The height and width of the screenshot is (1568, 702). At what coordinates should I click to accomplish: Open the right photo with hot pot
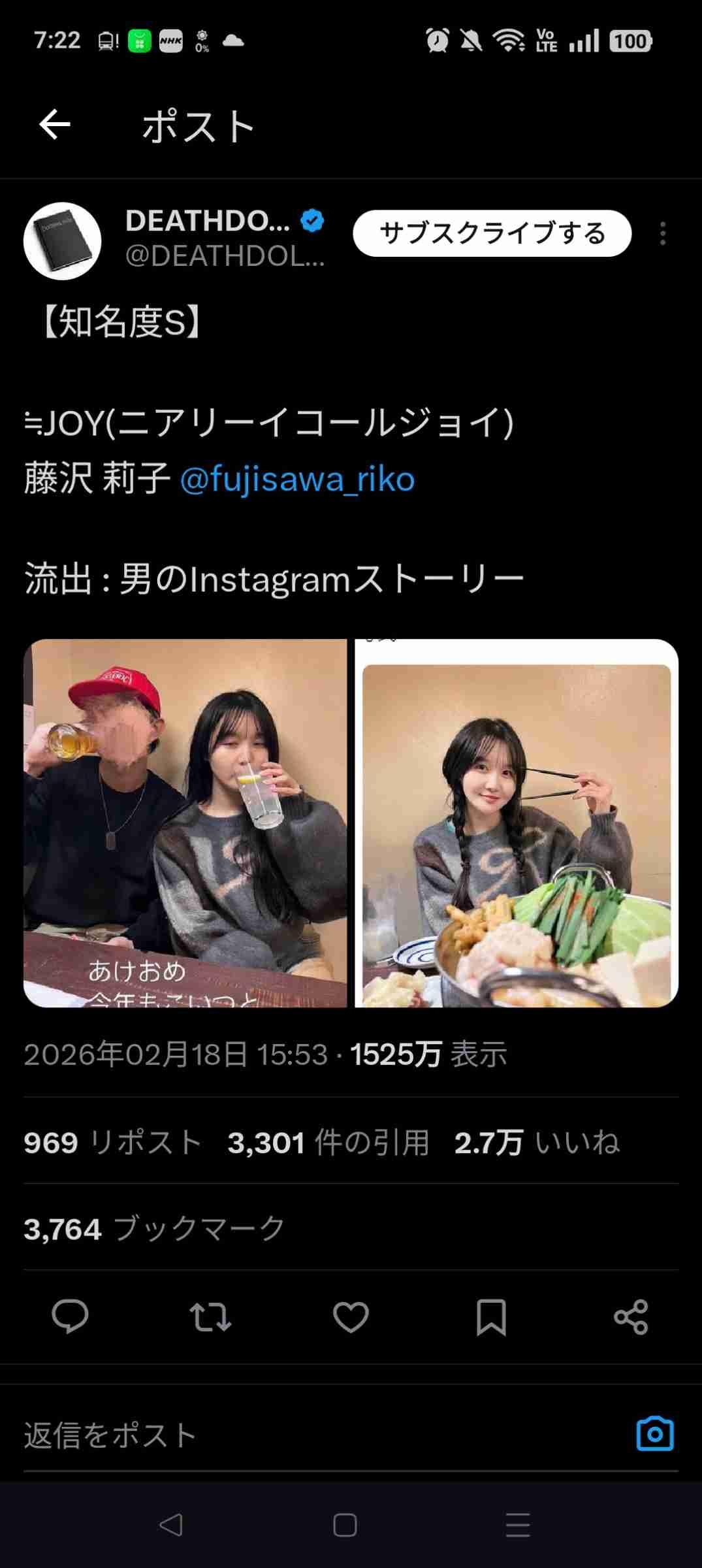pos(516,823)
